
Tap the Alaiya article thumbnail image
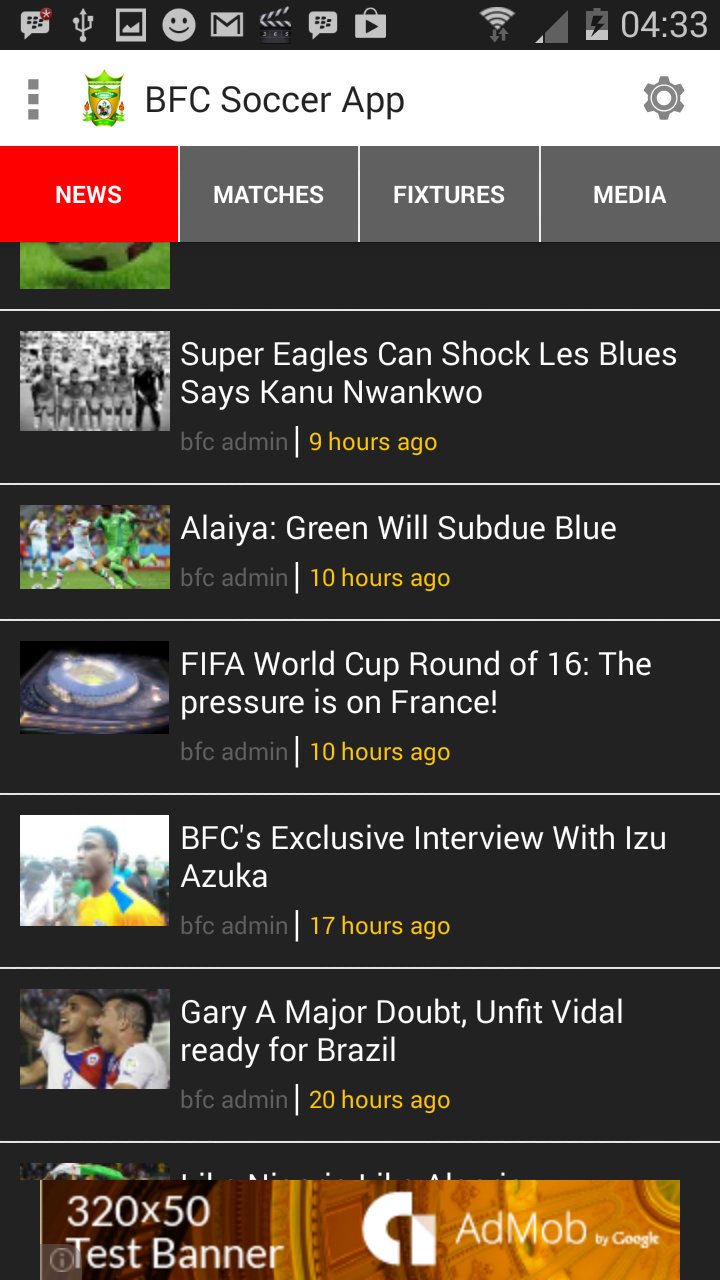coord(94,547)
